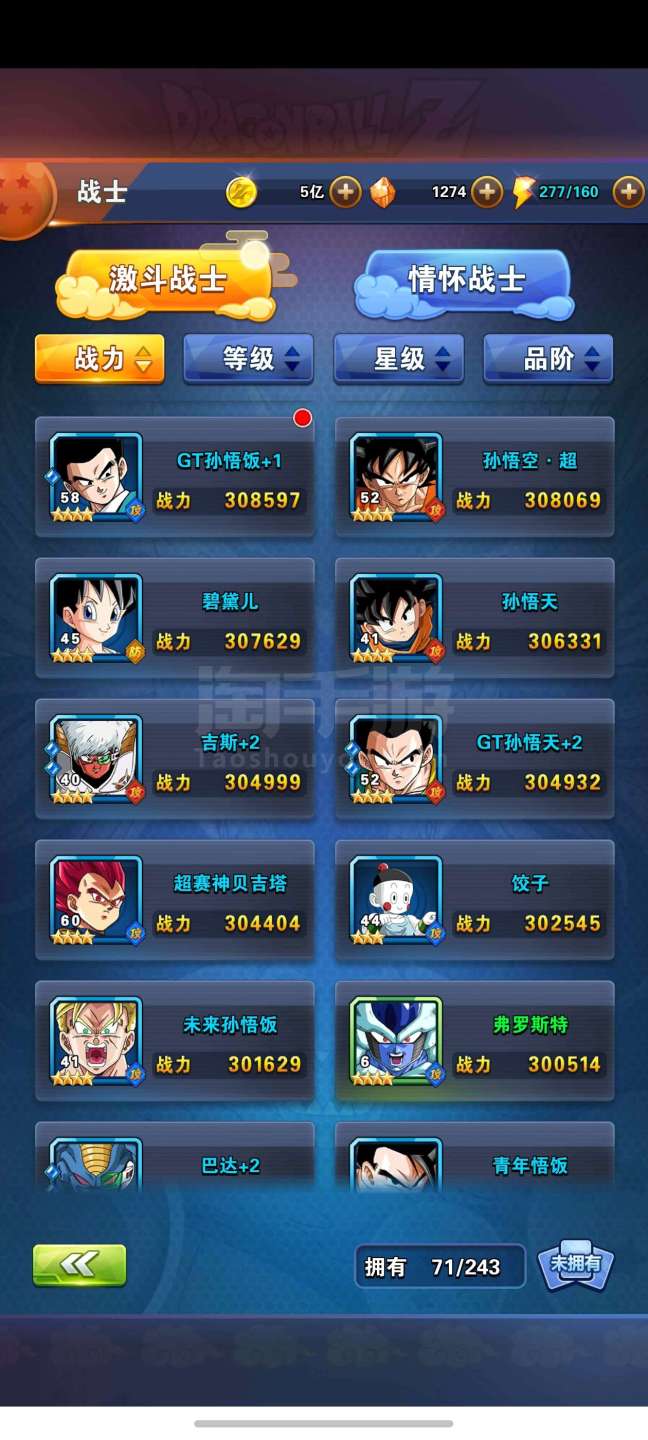Open the 弗罗斯特 warrior card
The height and width of the screenshot is (1440, 648).
coord(474,1042)
